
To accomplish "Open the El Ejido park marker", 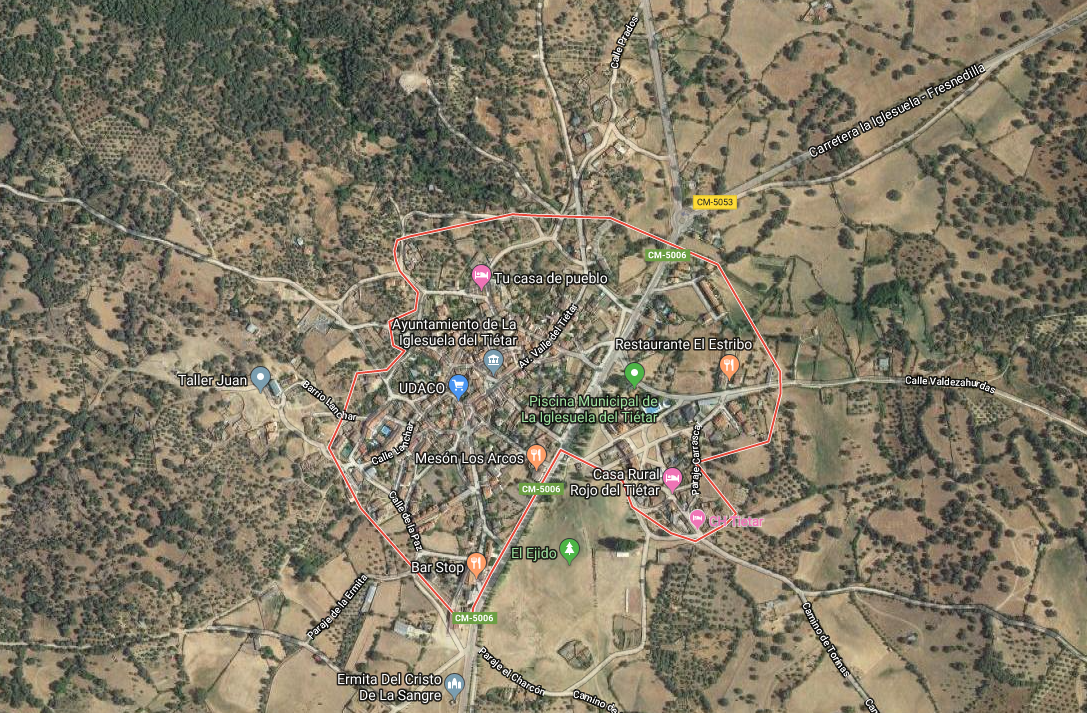I will pos(569,549).
